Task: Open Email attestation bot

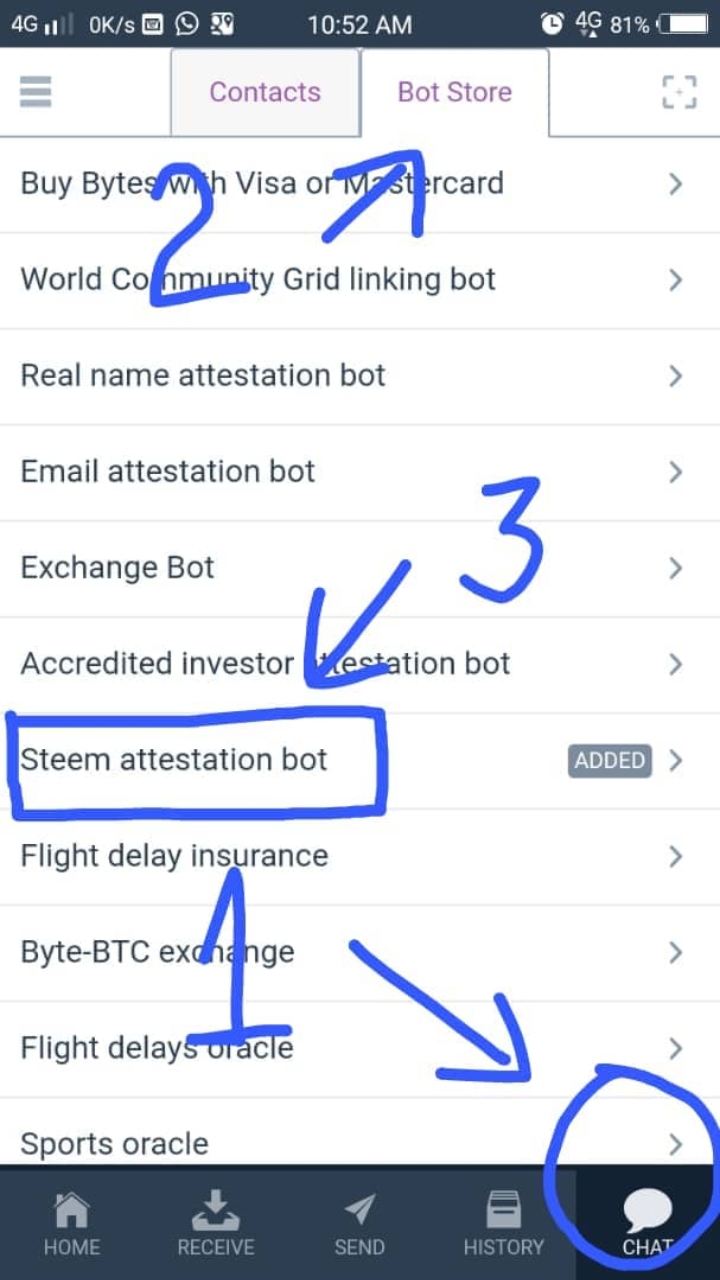Action: coord(360,473)
